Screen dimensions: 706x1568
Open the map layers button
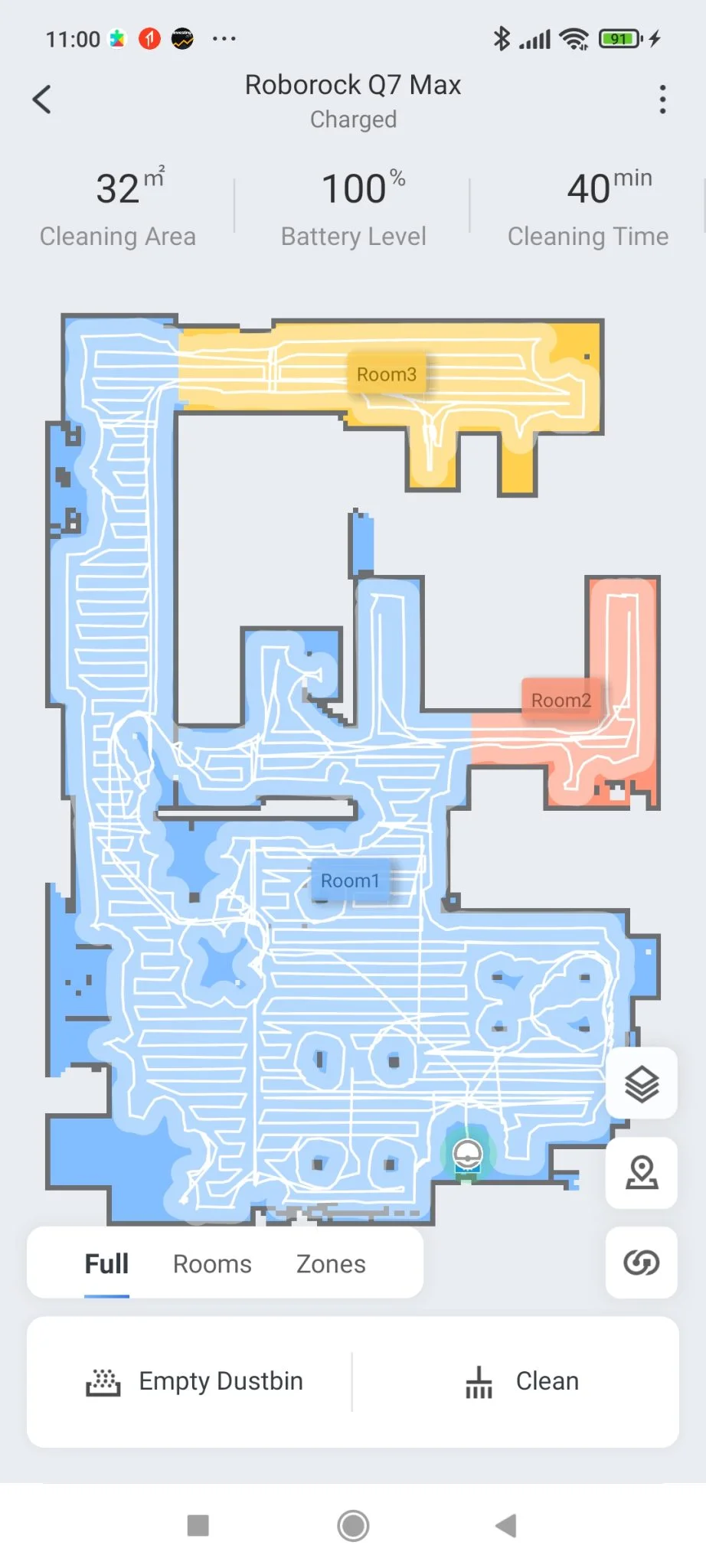[642, 1083]
